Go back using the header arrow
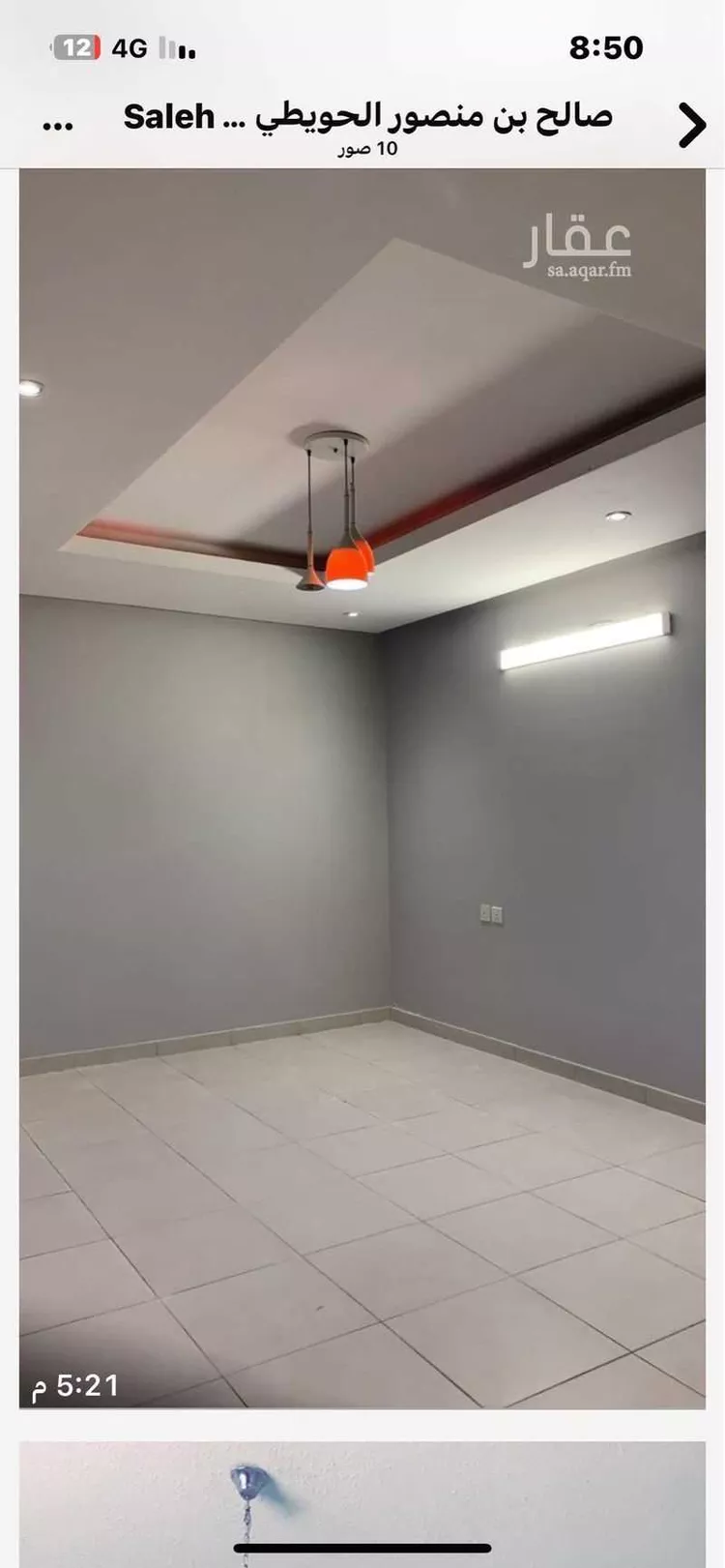 coord(690,125)
